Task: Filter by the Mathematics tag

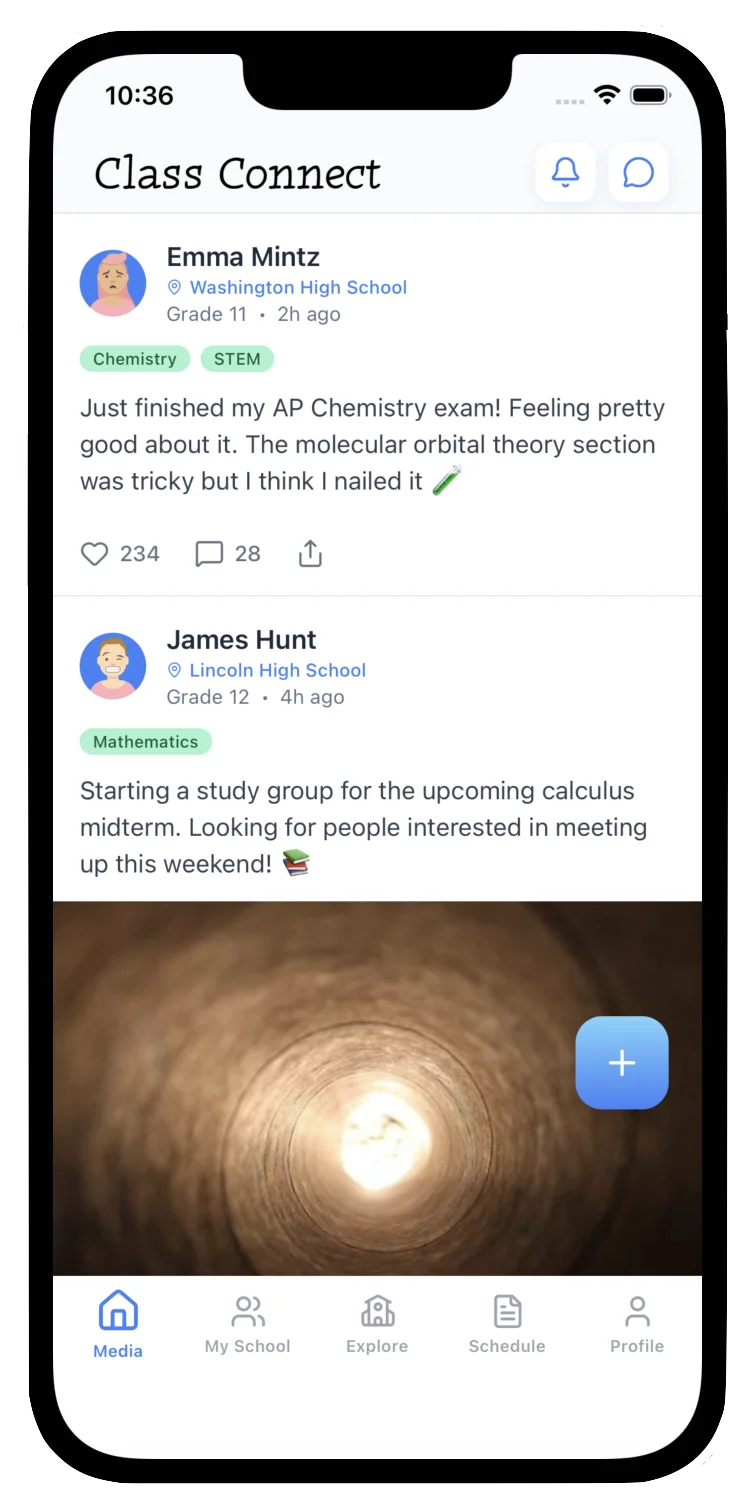Action: click(x=145, y=742)
